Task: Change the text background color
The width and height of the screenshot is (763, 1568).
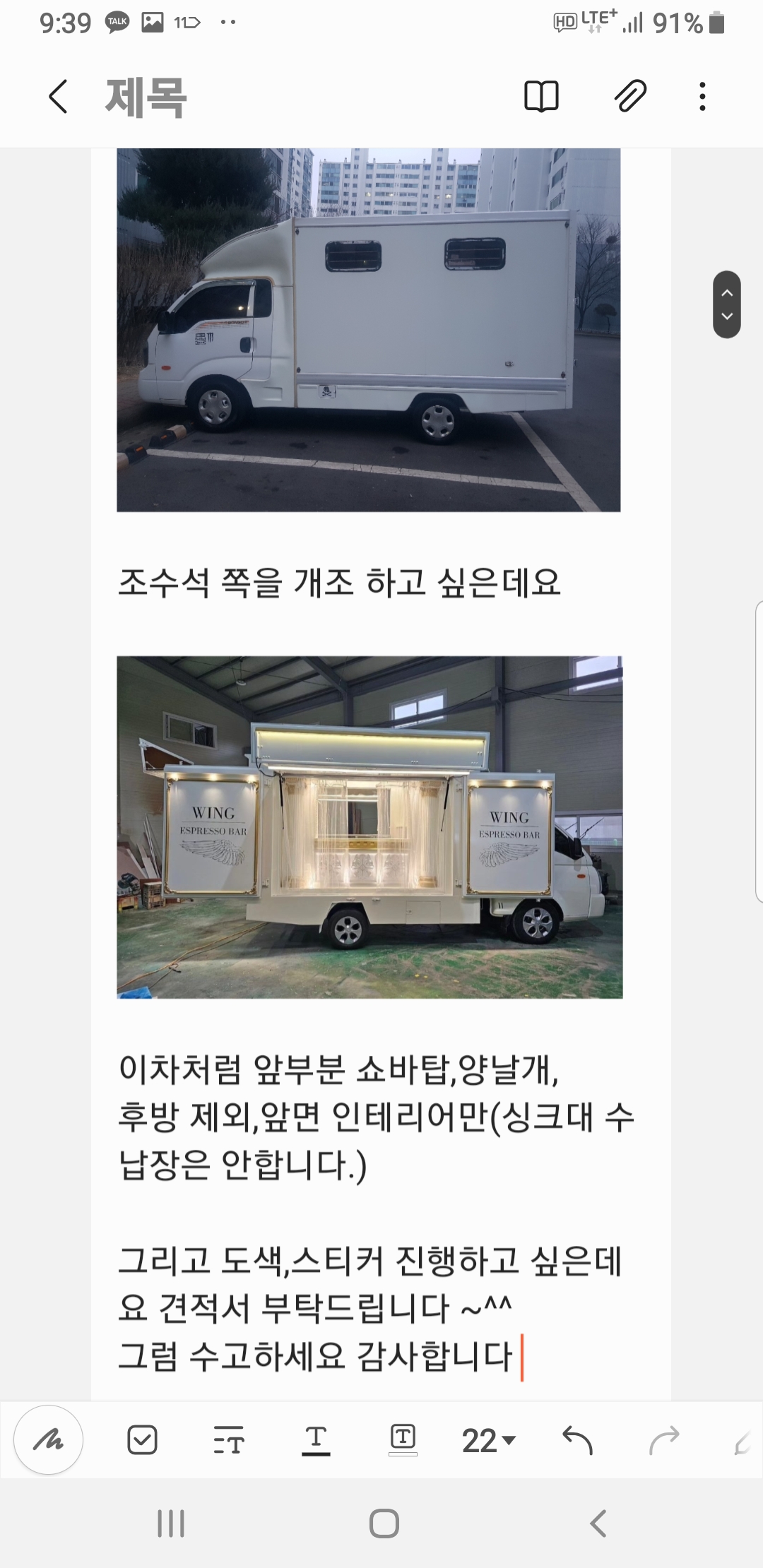Action: 403,1440
